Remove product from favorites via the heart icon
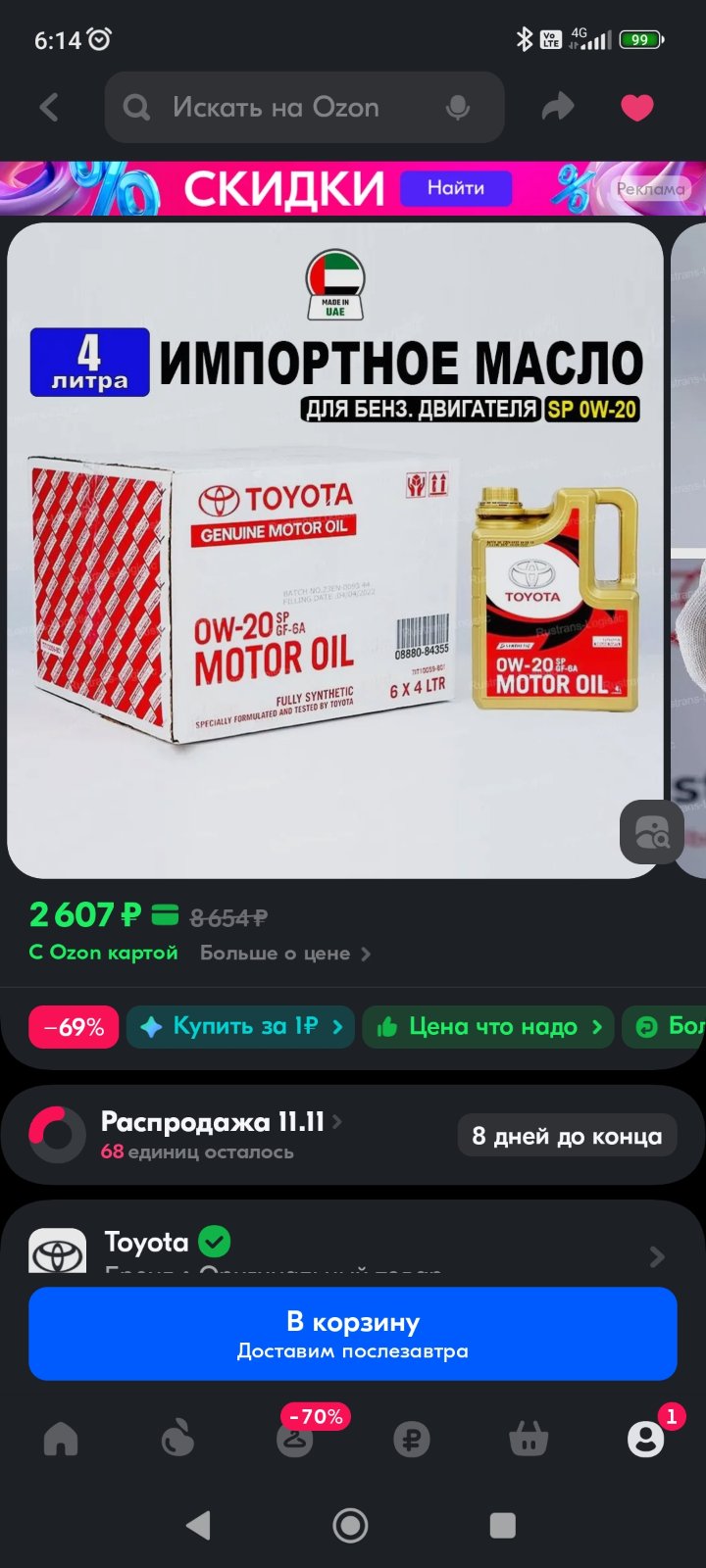The height and width of the screenshot is (1568, 706). pos(637,107)
